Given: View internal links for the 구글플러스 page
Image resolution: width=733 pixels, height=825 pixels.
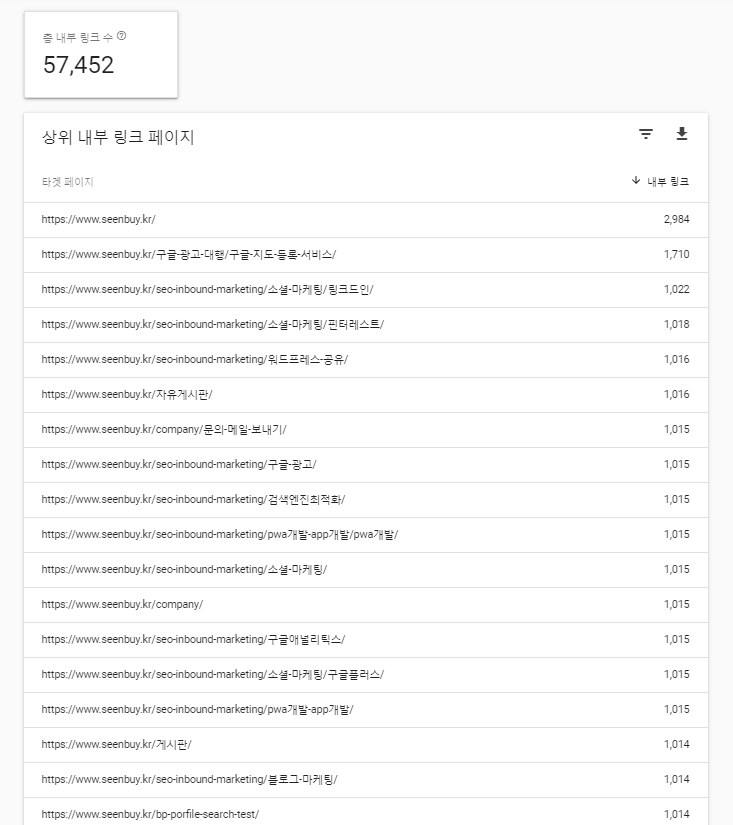Looking at the screenshot, I should click(x=212, y=674).
